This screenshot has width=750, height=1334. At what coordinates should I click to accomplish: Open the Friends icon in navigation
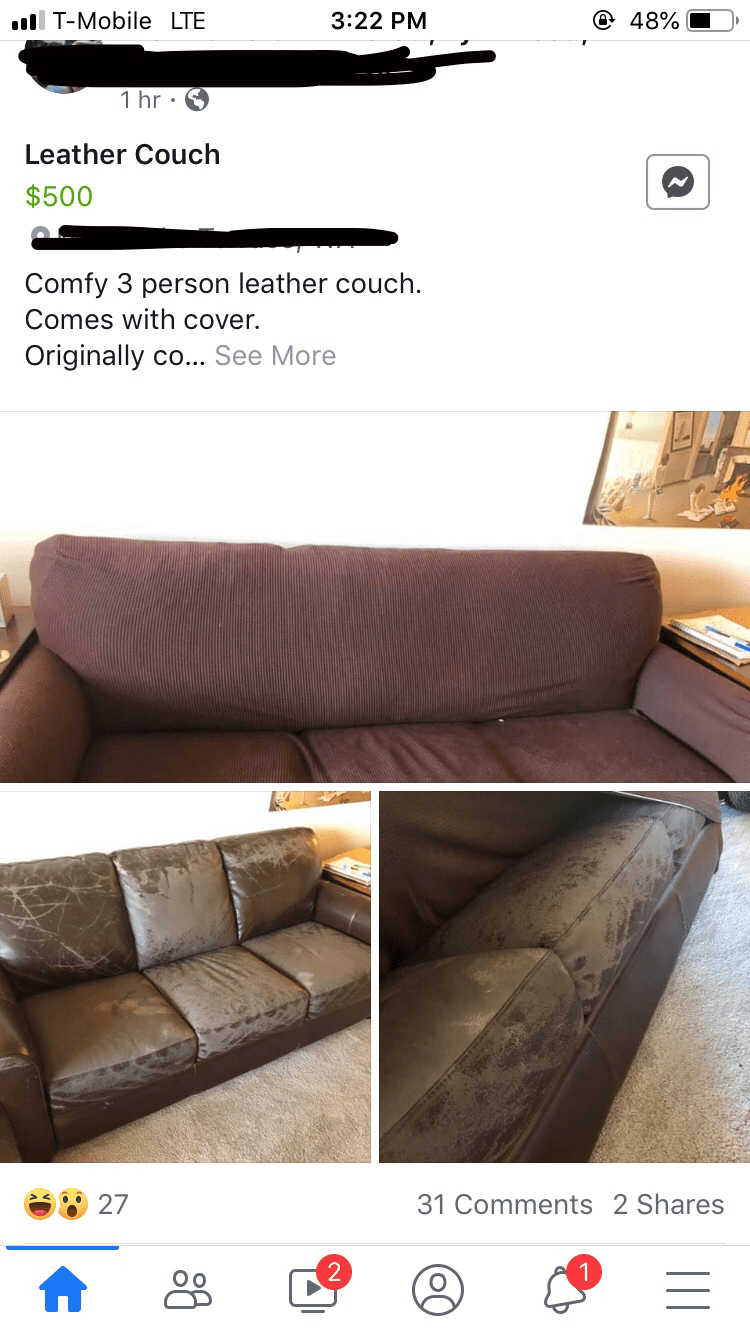point(187,1290)
